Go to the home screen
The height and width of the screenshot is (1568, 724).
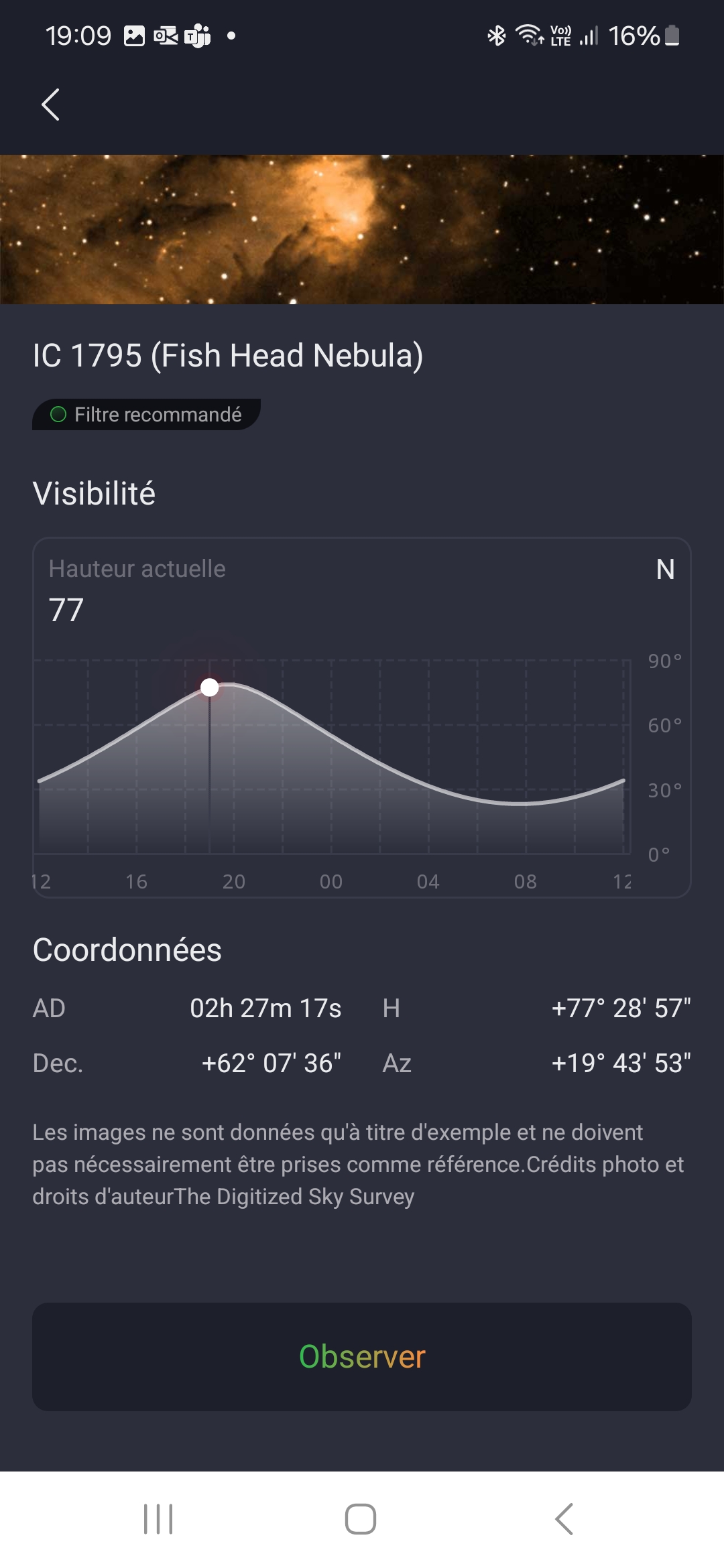point(361,1519)
